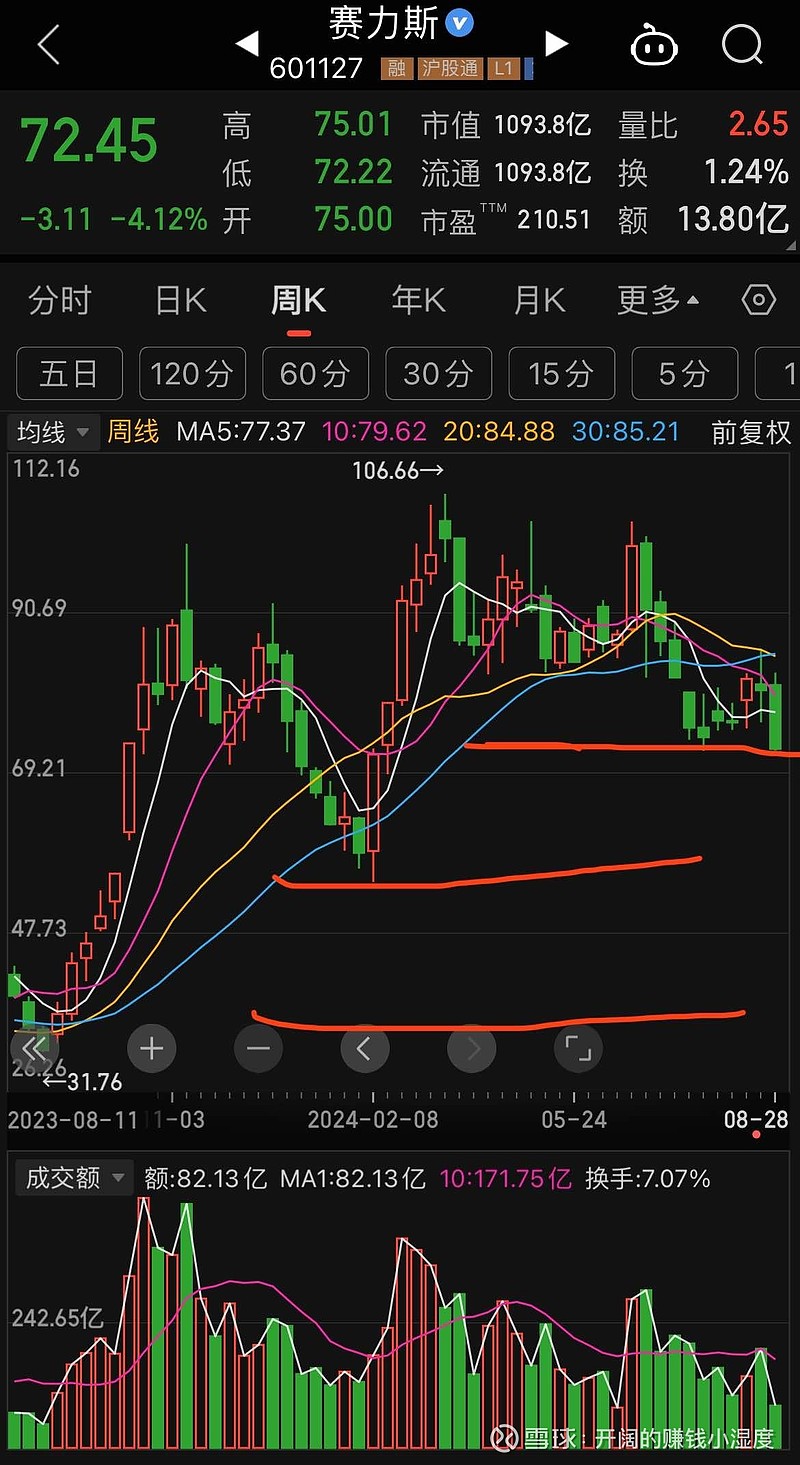Switch to the 分时 tab
The height and width of the screenshot is (1465, 800).
pyautogui.click(x=60, y=300)
